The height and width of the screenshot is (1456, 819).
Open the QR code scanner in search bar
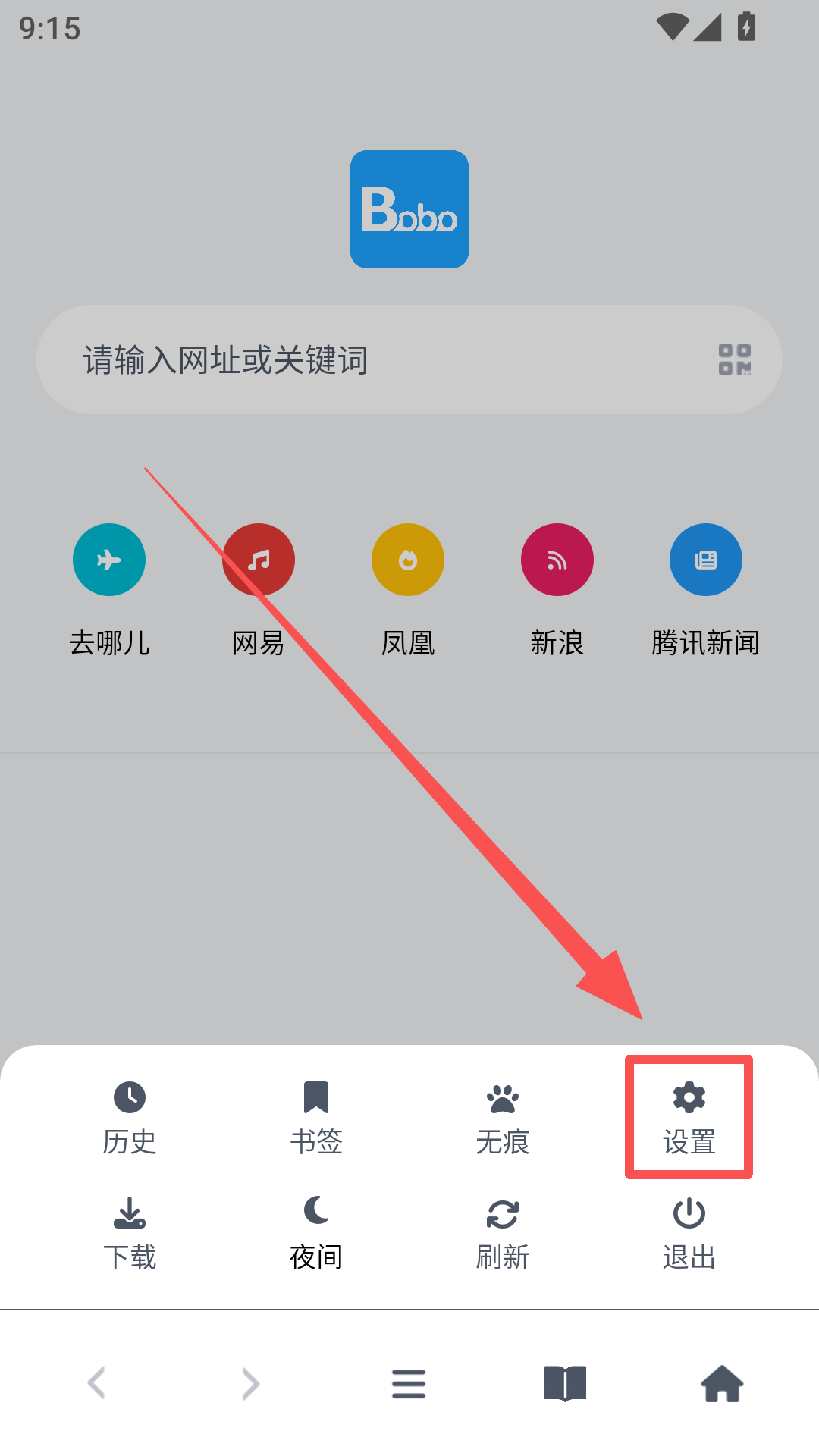736,360
